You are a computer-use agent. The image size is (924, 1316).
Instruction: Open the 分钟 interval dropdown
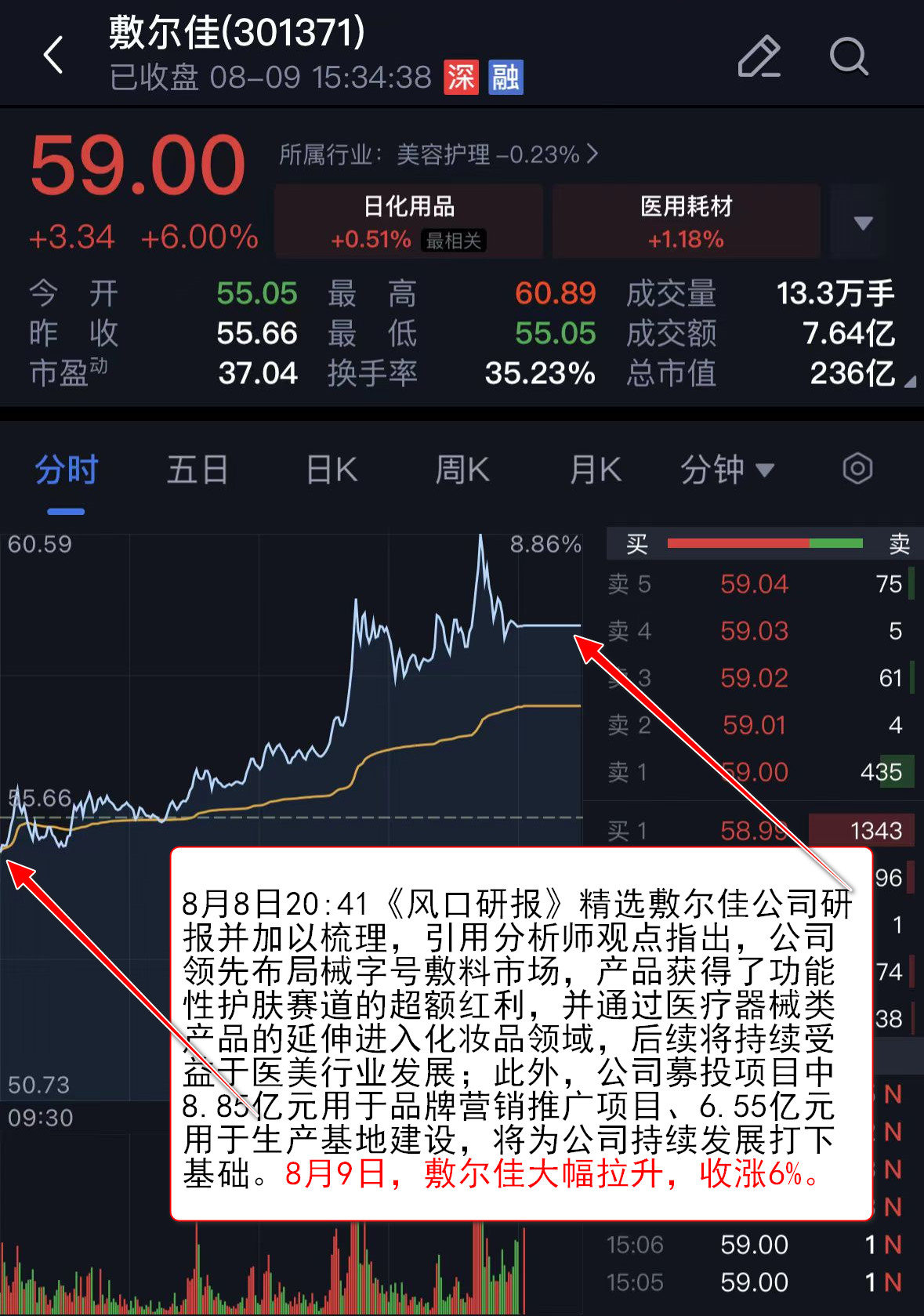tap(727, 470)
